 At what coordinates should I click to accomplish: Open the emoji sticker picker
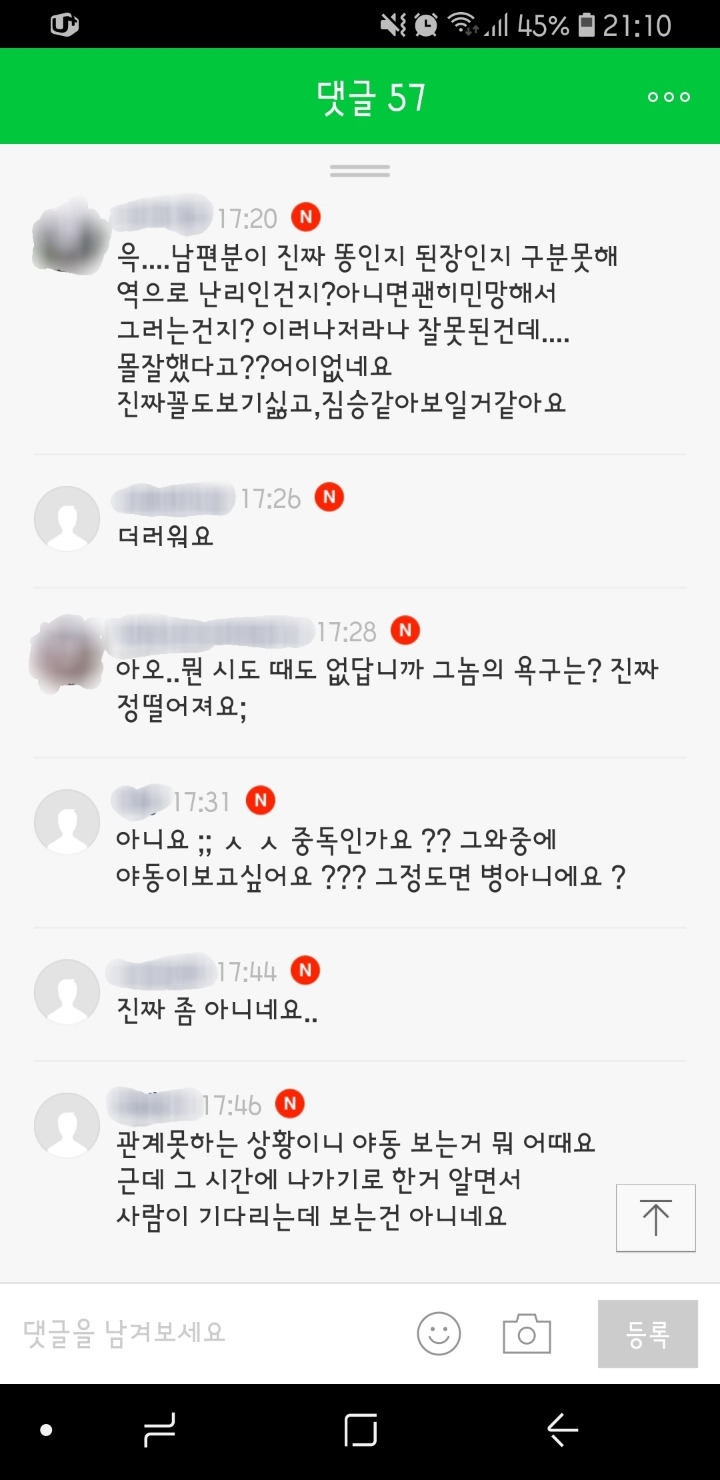point(439,1333)
